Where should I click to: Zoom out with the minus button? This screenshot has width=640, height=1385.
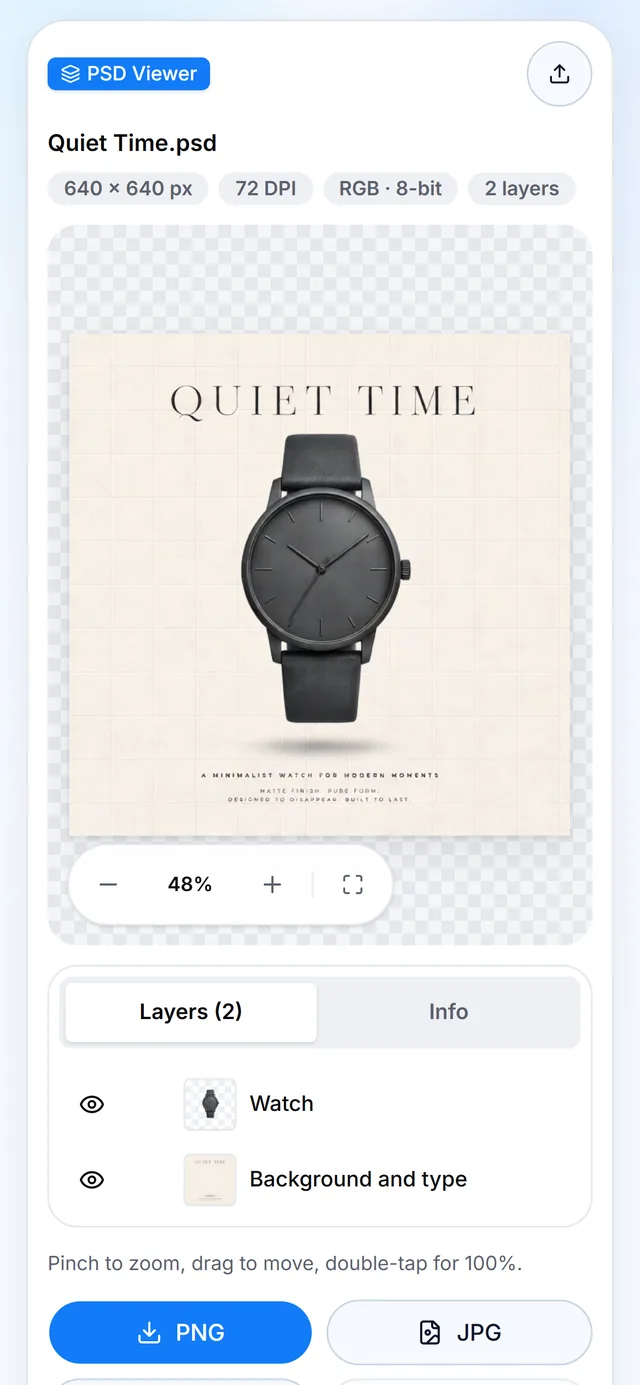point(108,884)
